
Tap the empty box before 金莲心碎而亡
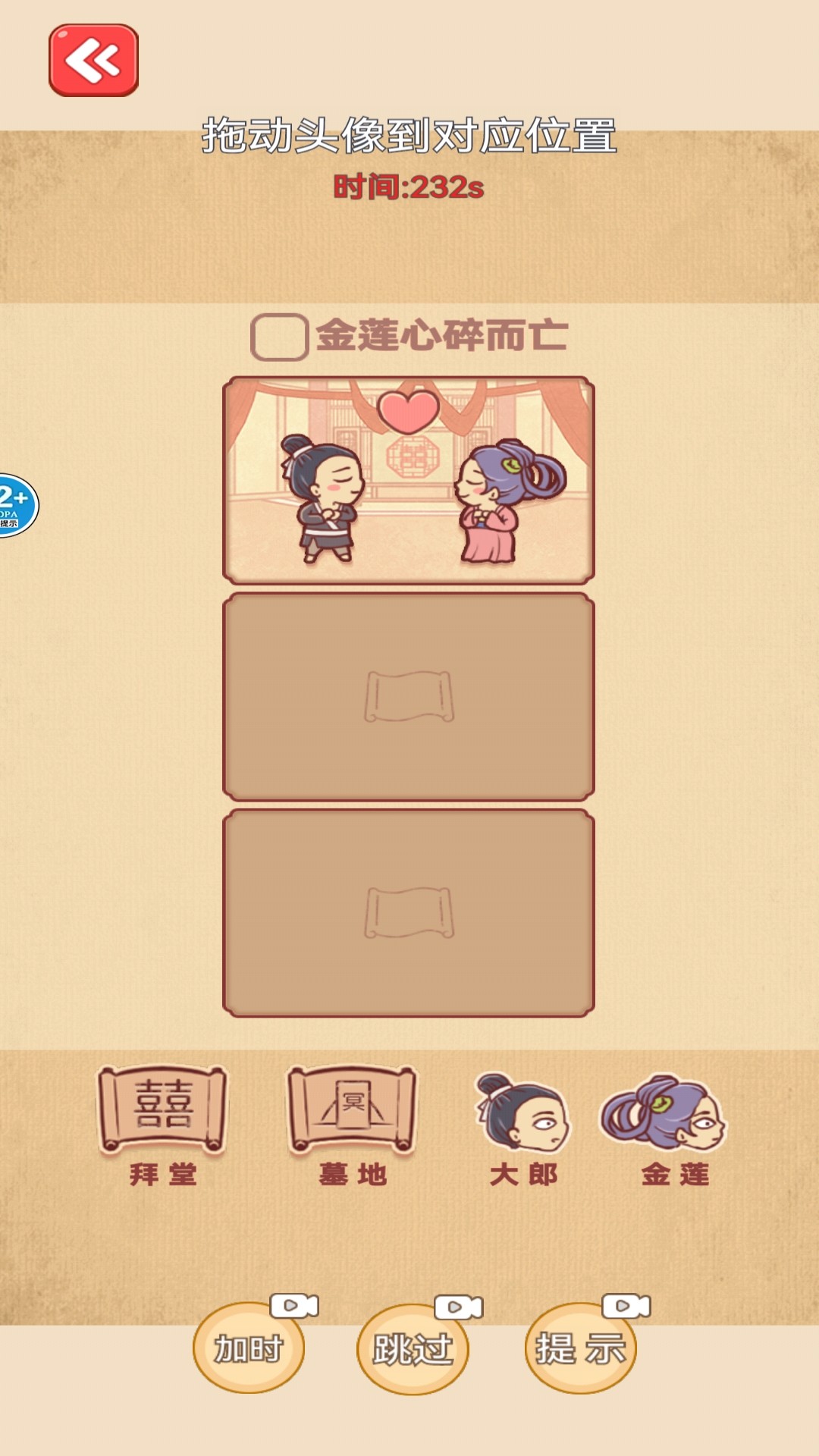(279, 337)
